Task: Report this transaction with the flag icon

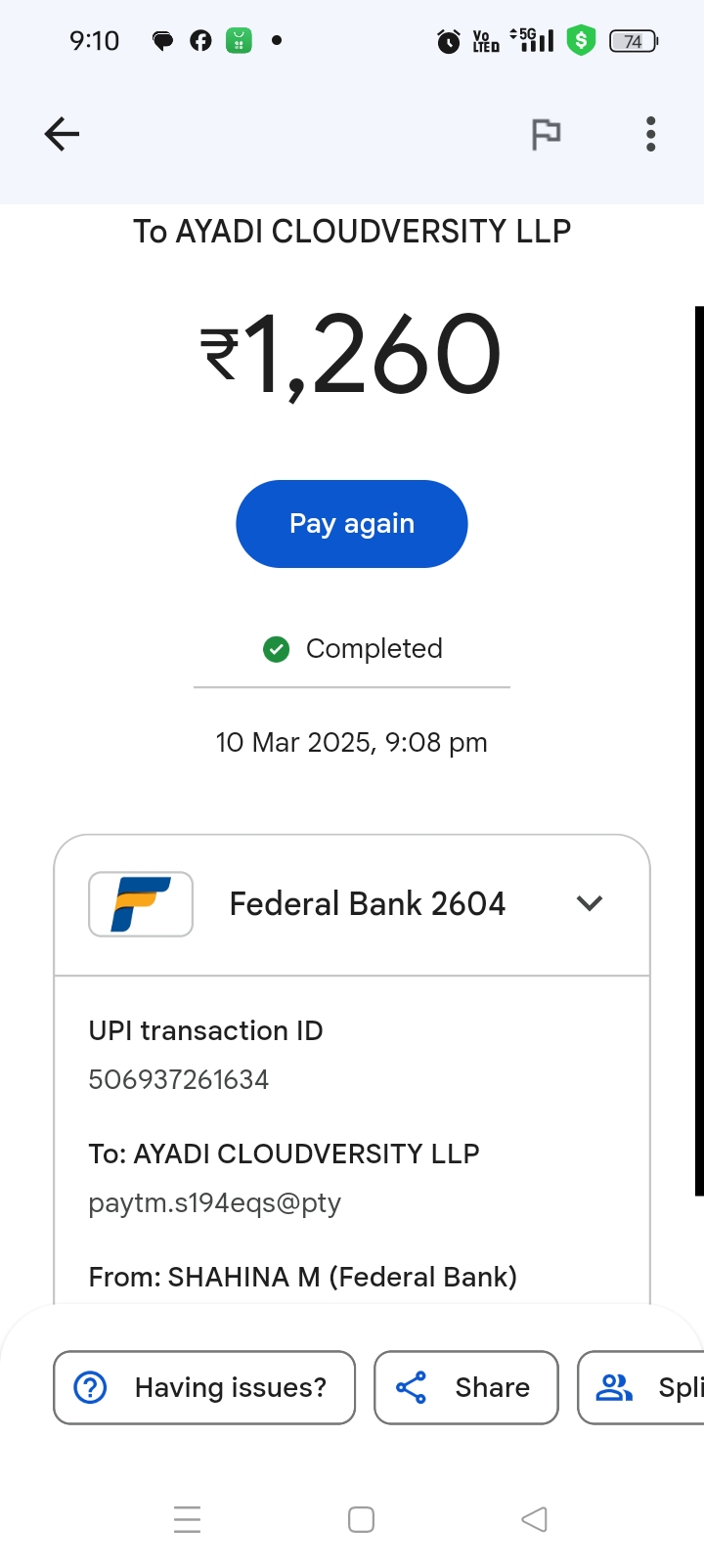Action: (x=546, y=134)
